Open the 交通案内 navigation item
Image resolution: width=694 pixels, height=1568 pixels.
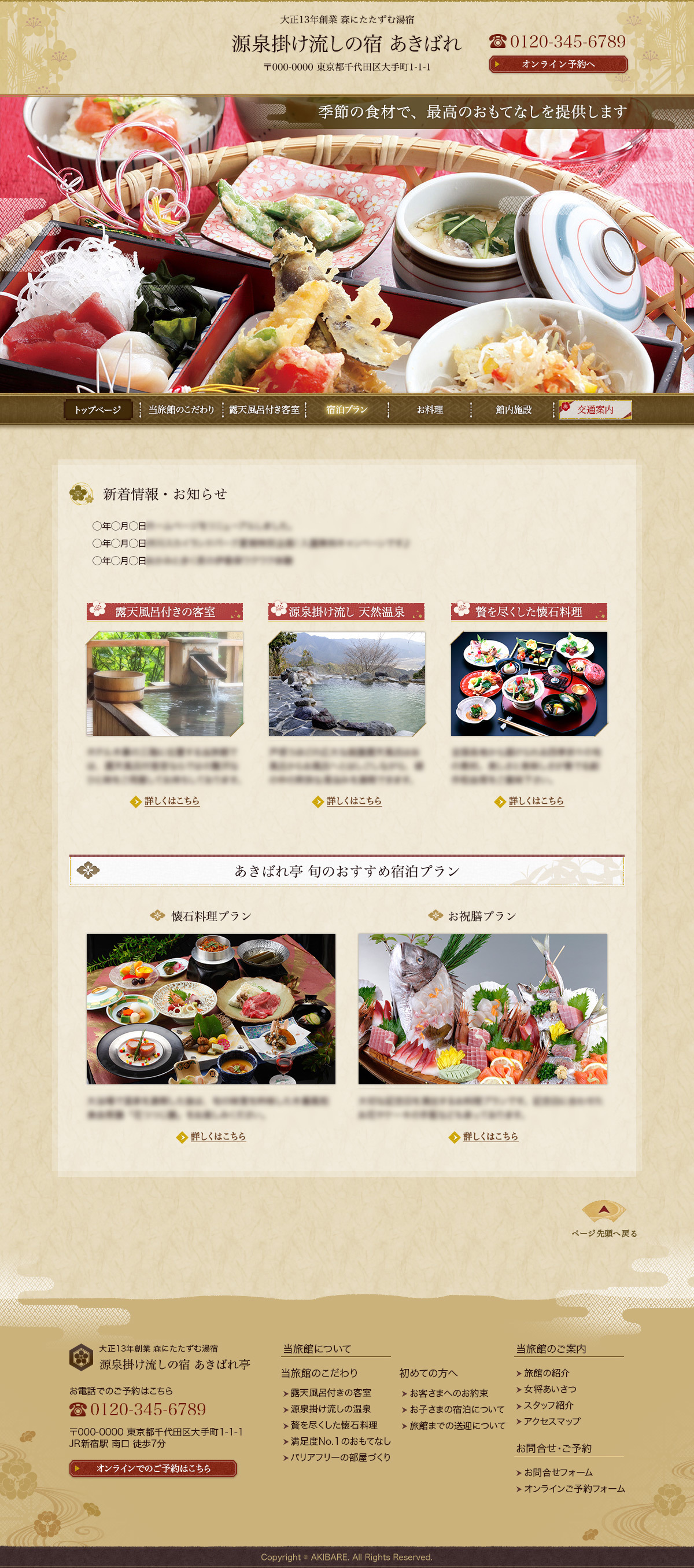point(595,410)
